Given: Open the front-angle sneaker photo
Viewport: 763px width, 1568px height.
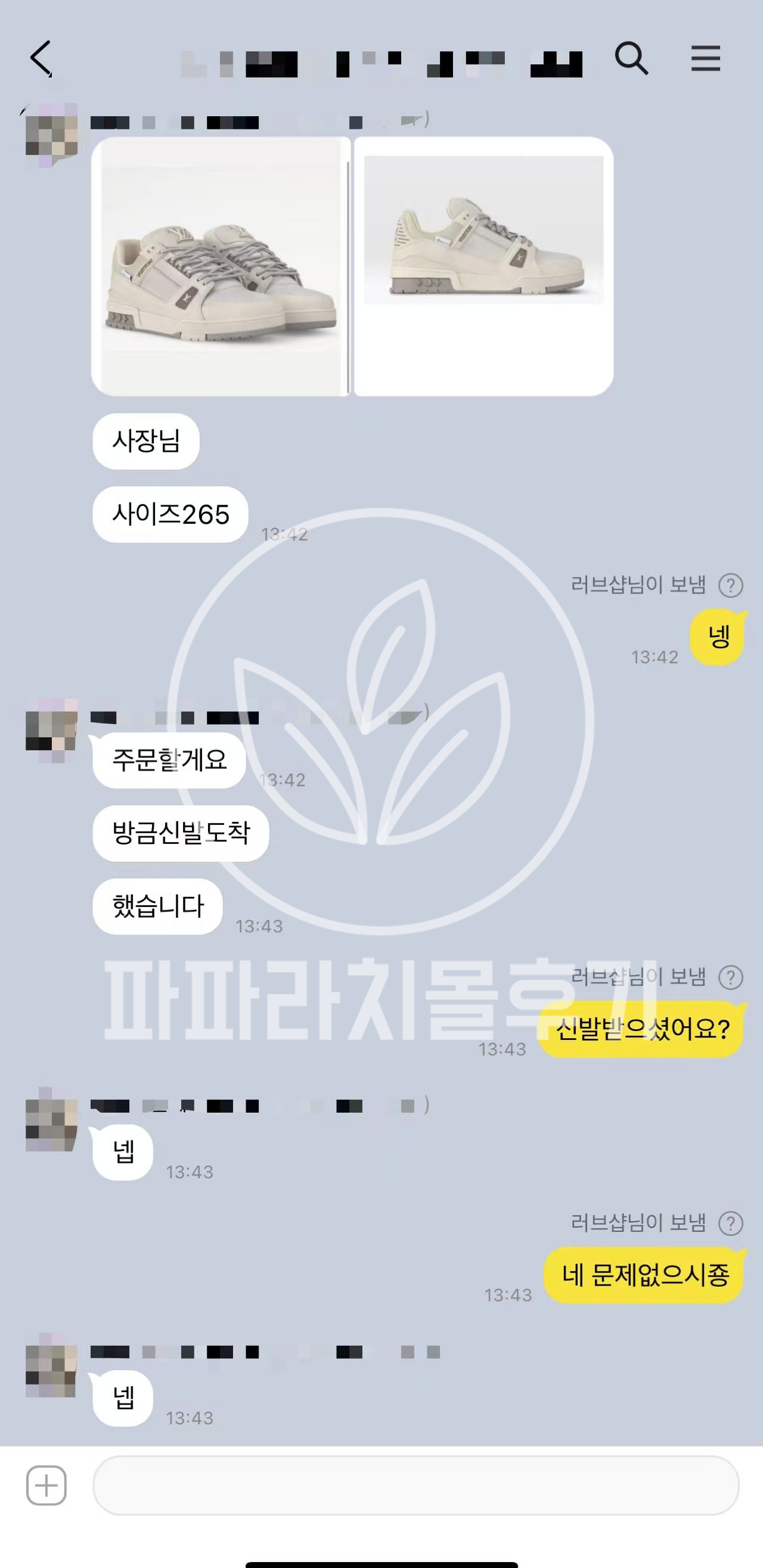Looking at the screenshot, I should [x=221, y=266].
